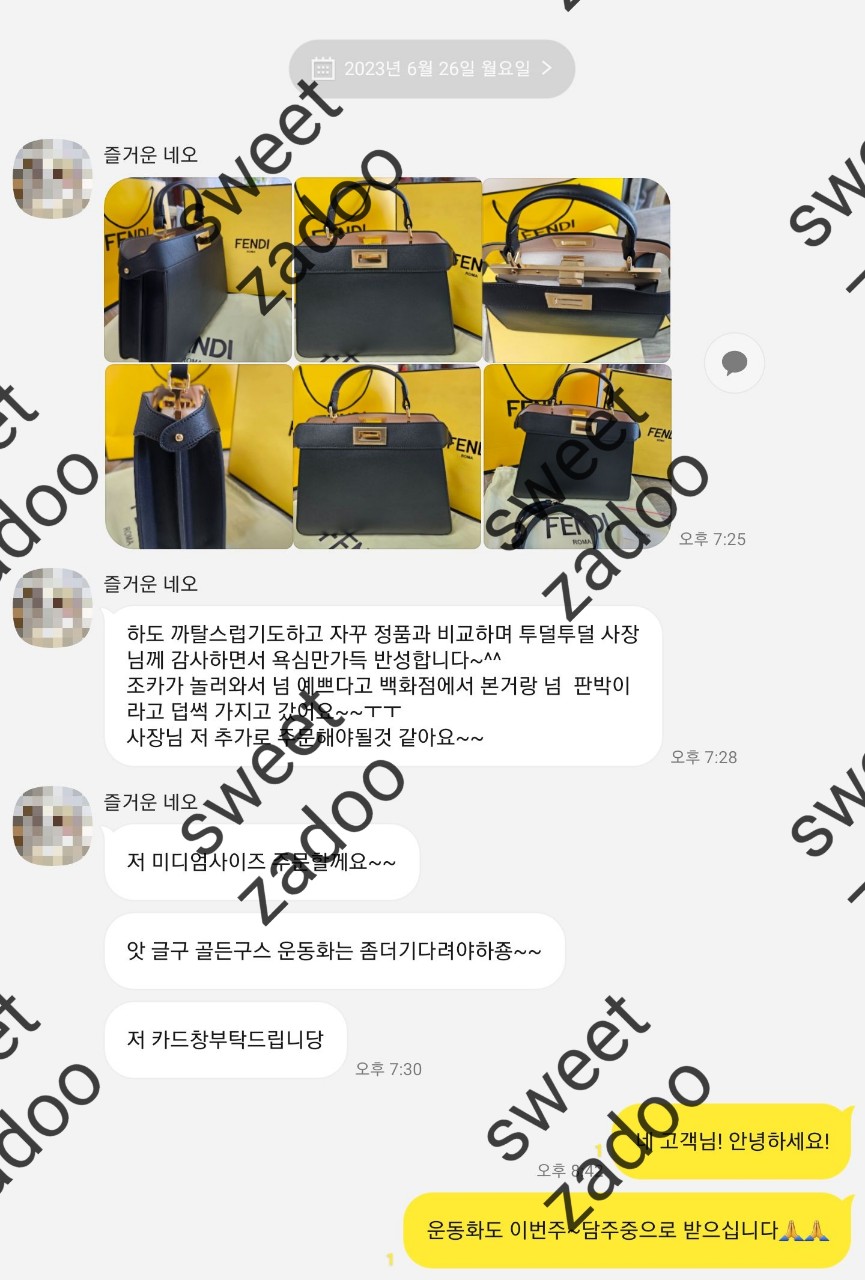Open the first bag photo showing the side view
This screenshot has height=1280, width=865.
click(x=198, y=270)
